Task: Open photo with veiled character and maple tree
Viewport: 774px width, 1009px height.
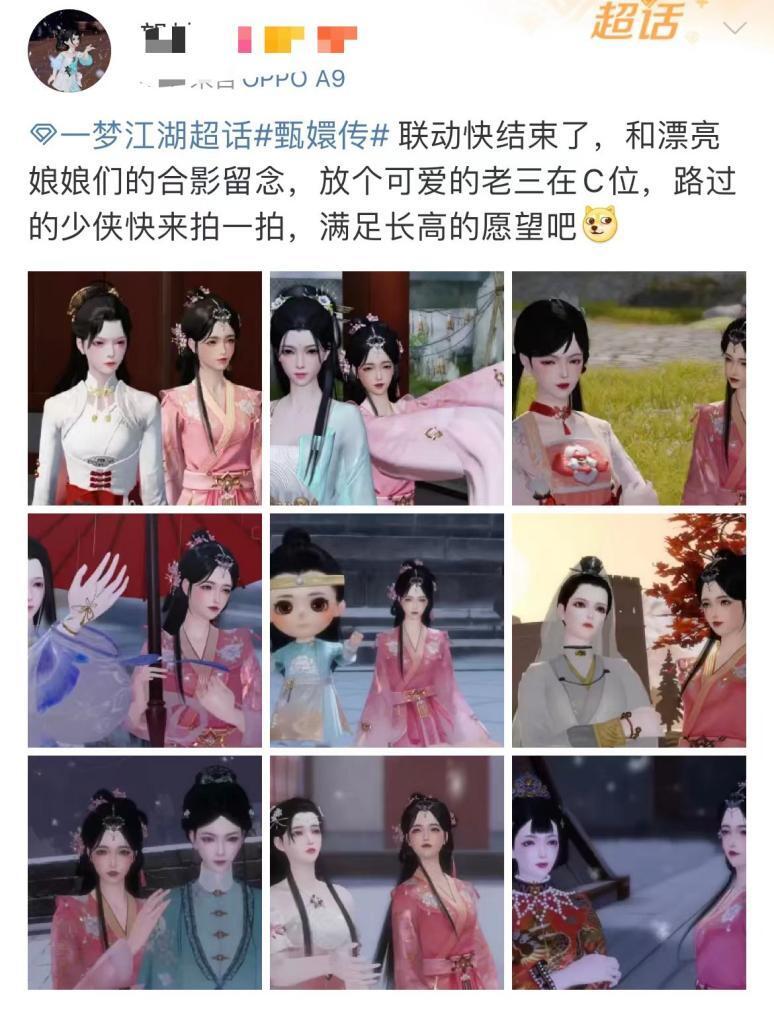Action: point(629,630)
